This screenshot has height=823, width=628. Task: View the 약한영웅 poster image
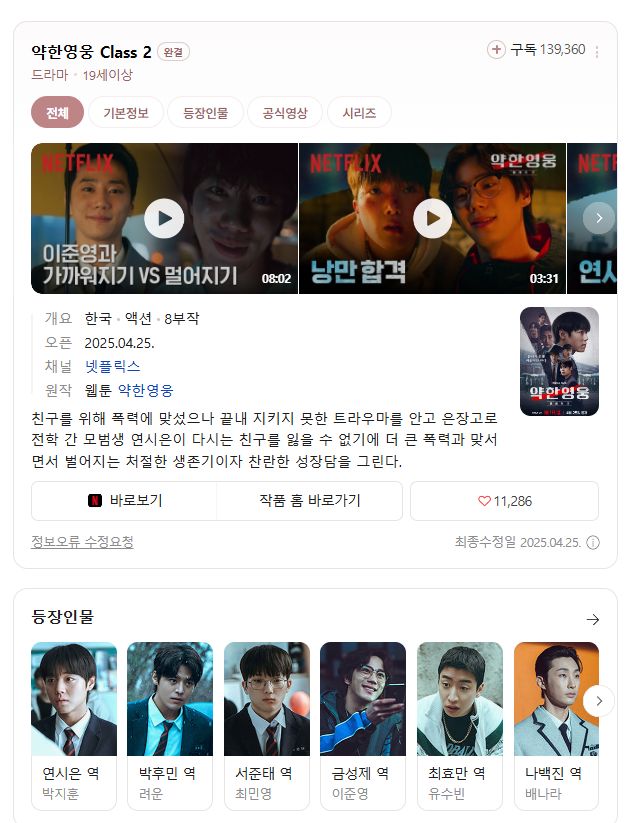pos(559,361)
